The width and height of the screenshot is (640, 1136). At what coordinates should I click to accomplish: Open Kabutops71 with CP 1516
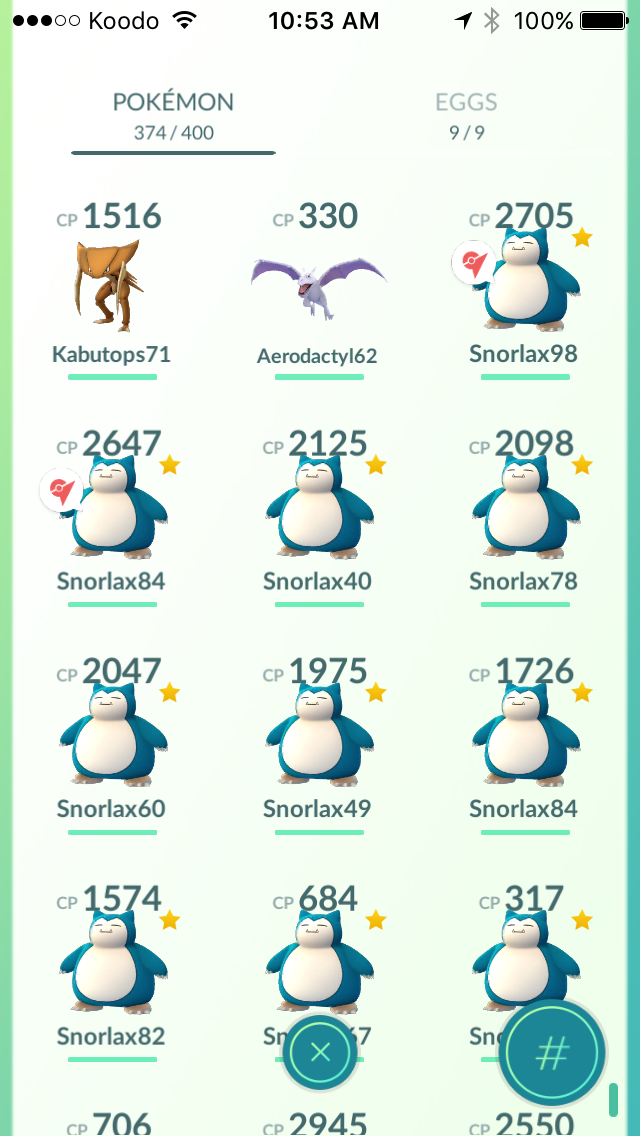coord(112,290)
